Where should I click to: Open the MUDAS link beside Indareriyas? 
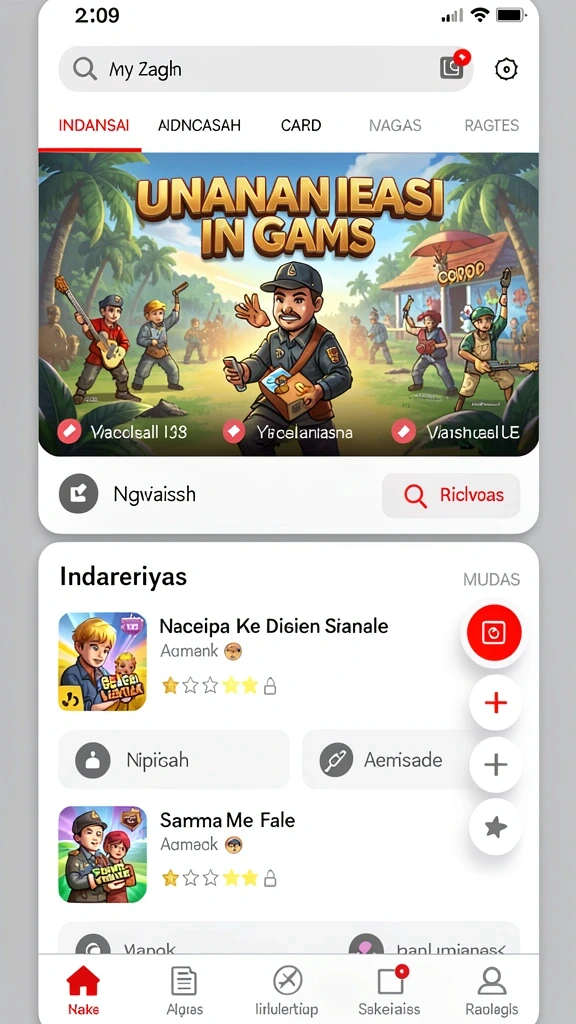[491, 579]
